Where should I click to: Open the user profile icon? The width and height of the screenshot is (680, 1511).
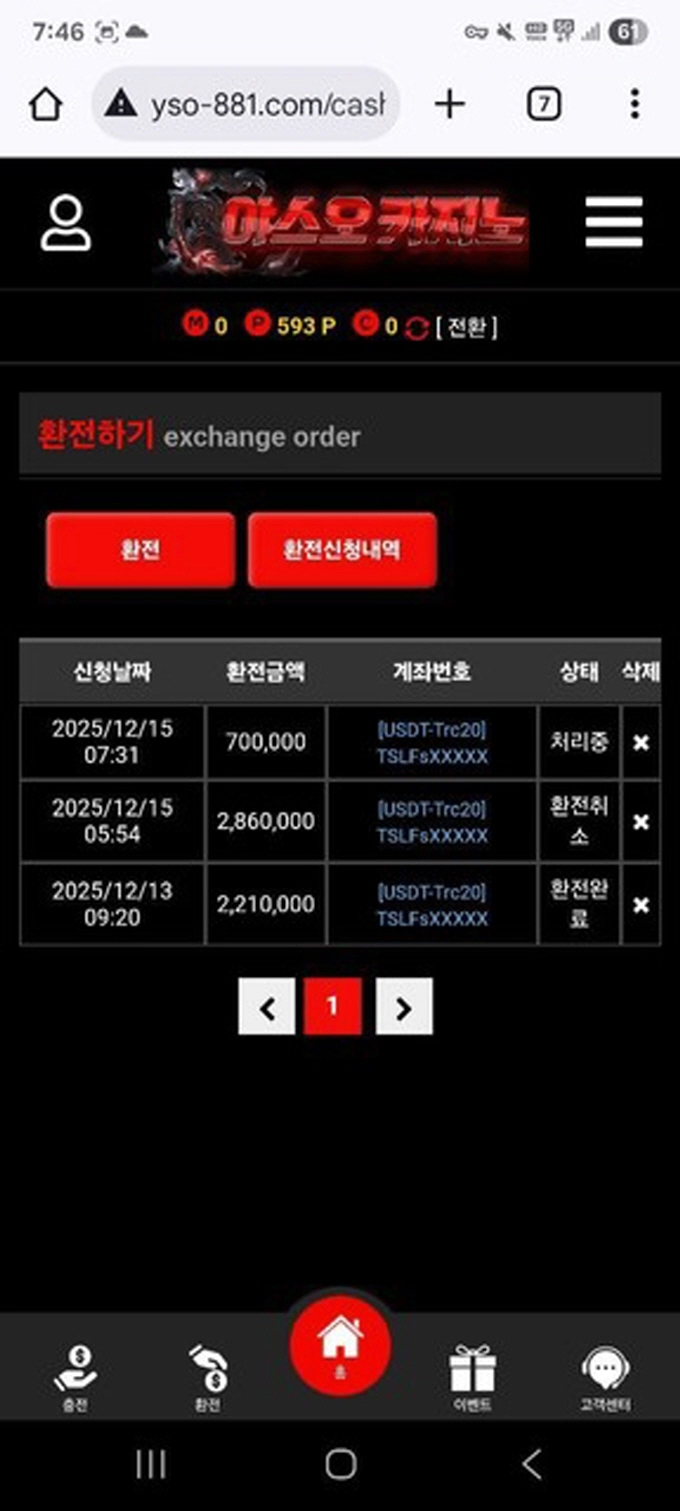click(66, 223)
